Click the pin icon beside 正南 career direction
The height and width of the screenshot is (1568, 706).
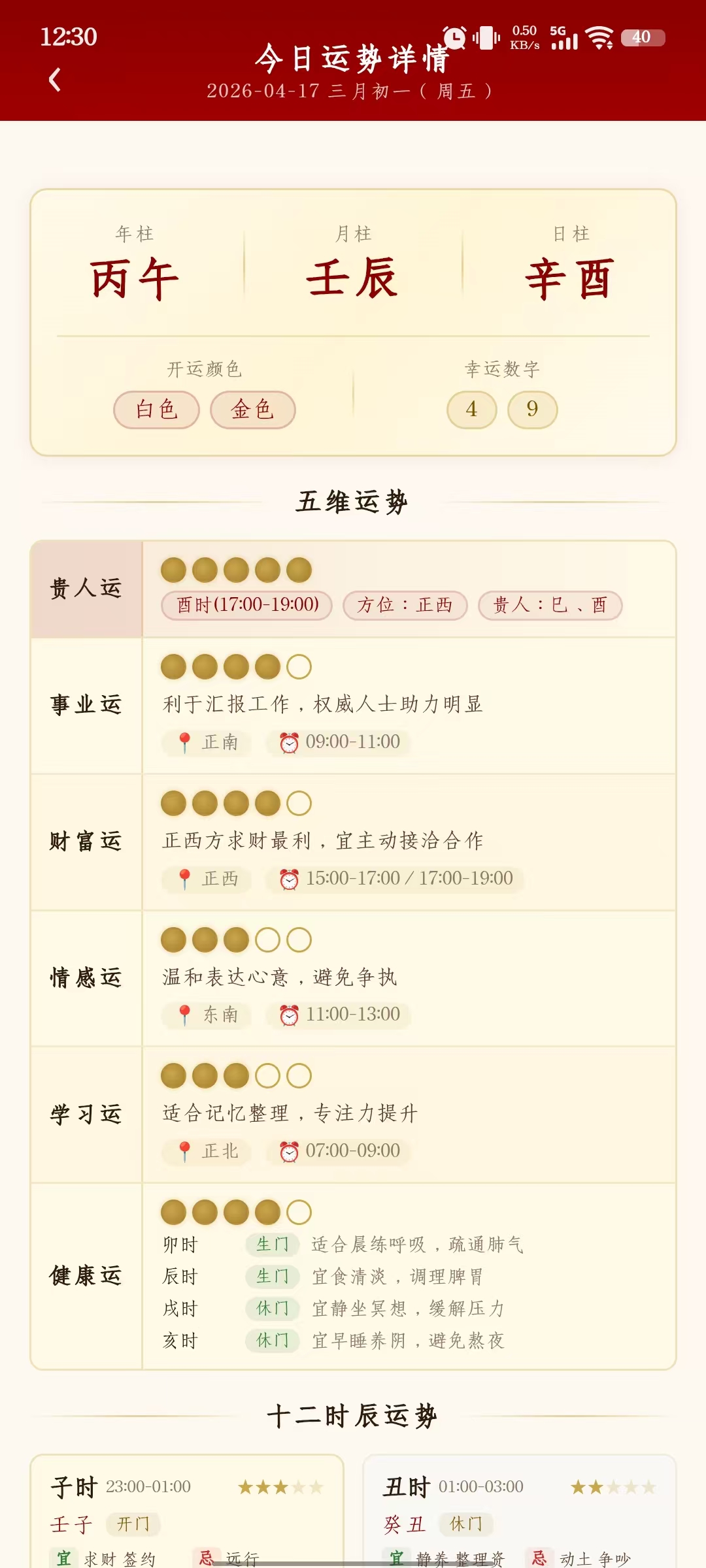184,743
